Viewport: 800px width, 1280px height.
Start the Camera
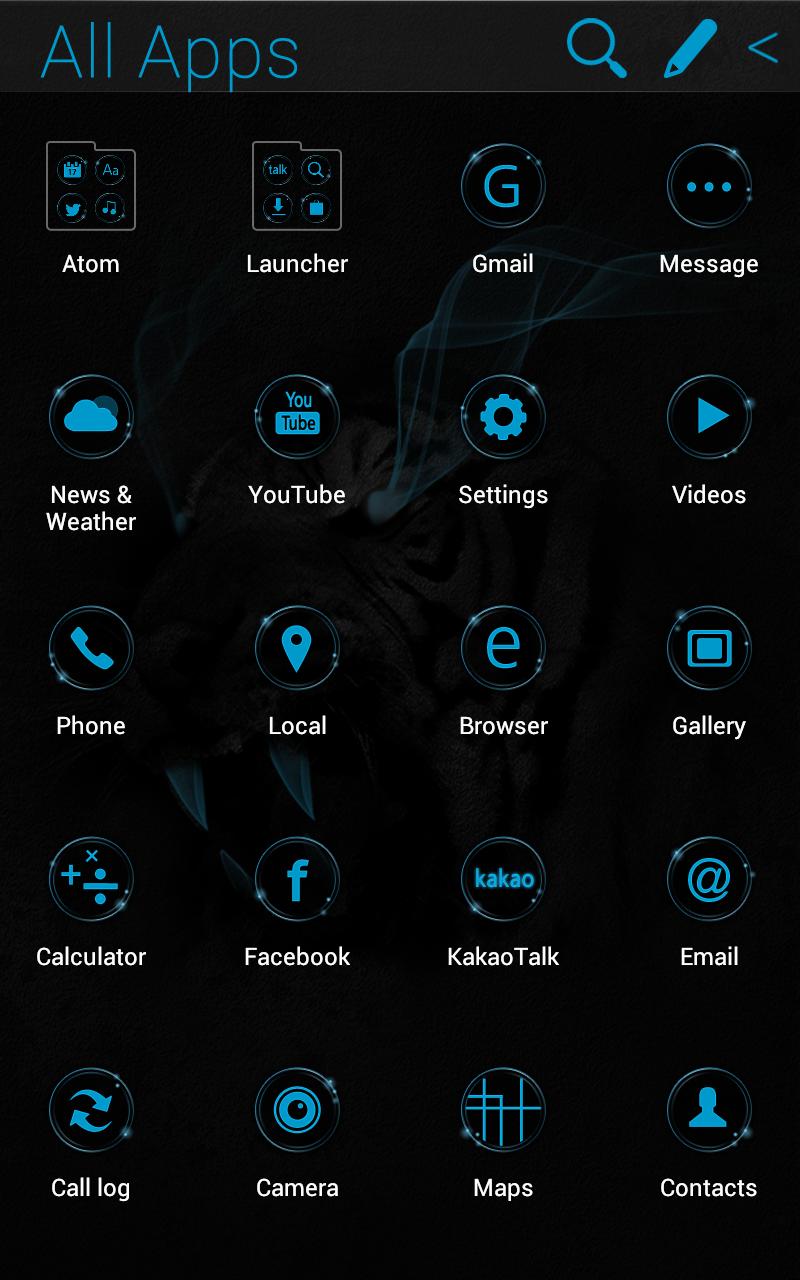(x=297, y=1111)
